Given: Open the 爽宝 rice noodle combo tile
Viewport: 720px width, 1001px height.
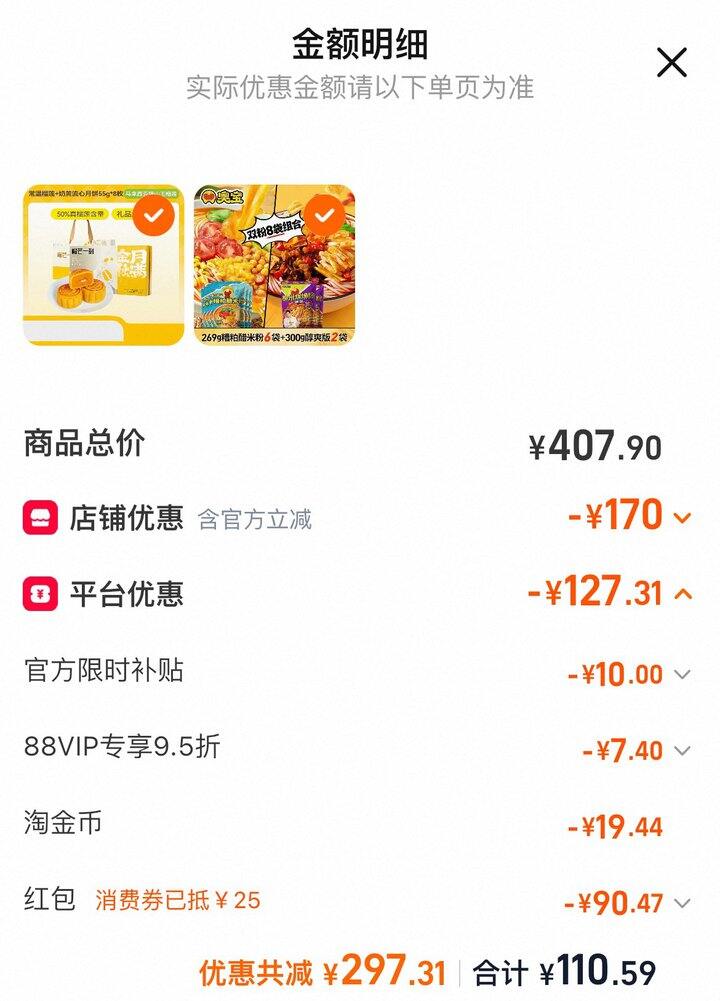Looking at the screenshot, I should click(274, 266).
